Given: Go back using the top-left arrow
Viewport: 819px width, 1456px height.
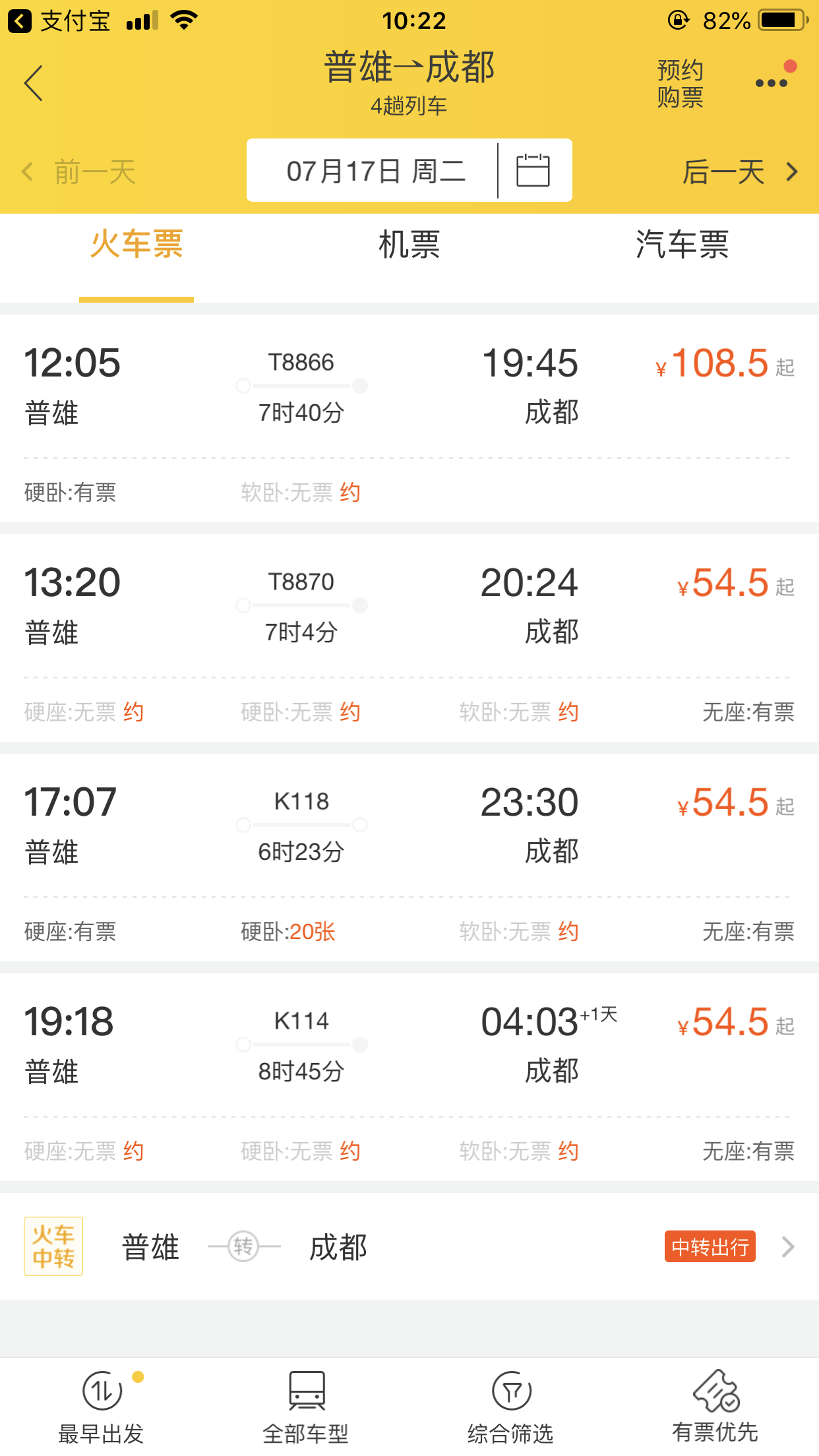Looking at the screenshot, I should coord(33,83).
